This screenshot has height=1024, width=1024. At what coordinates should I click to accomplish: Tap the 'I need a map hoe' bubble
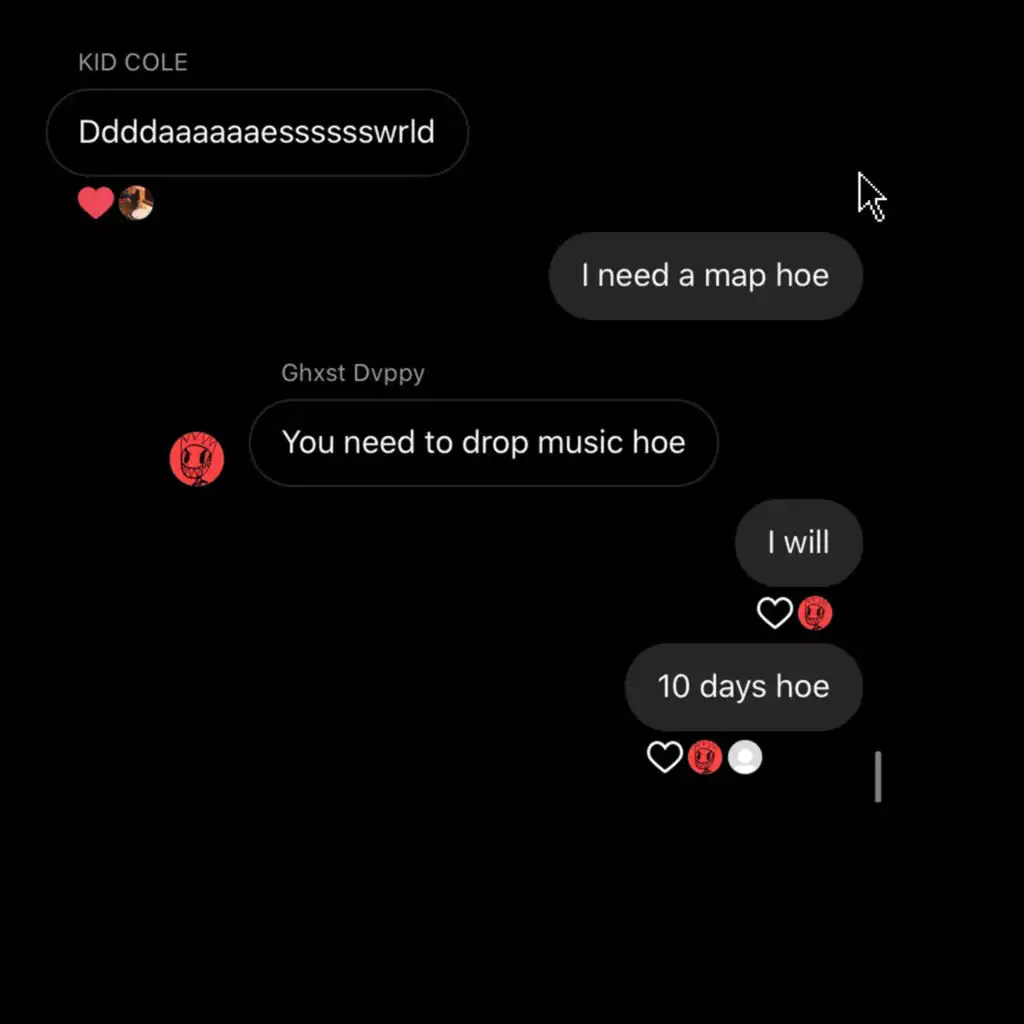click(705, 276)
